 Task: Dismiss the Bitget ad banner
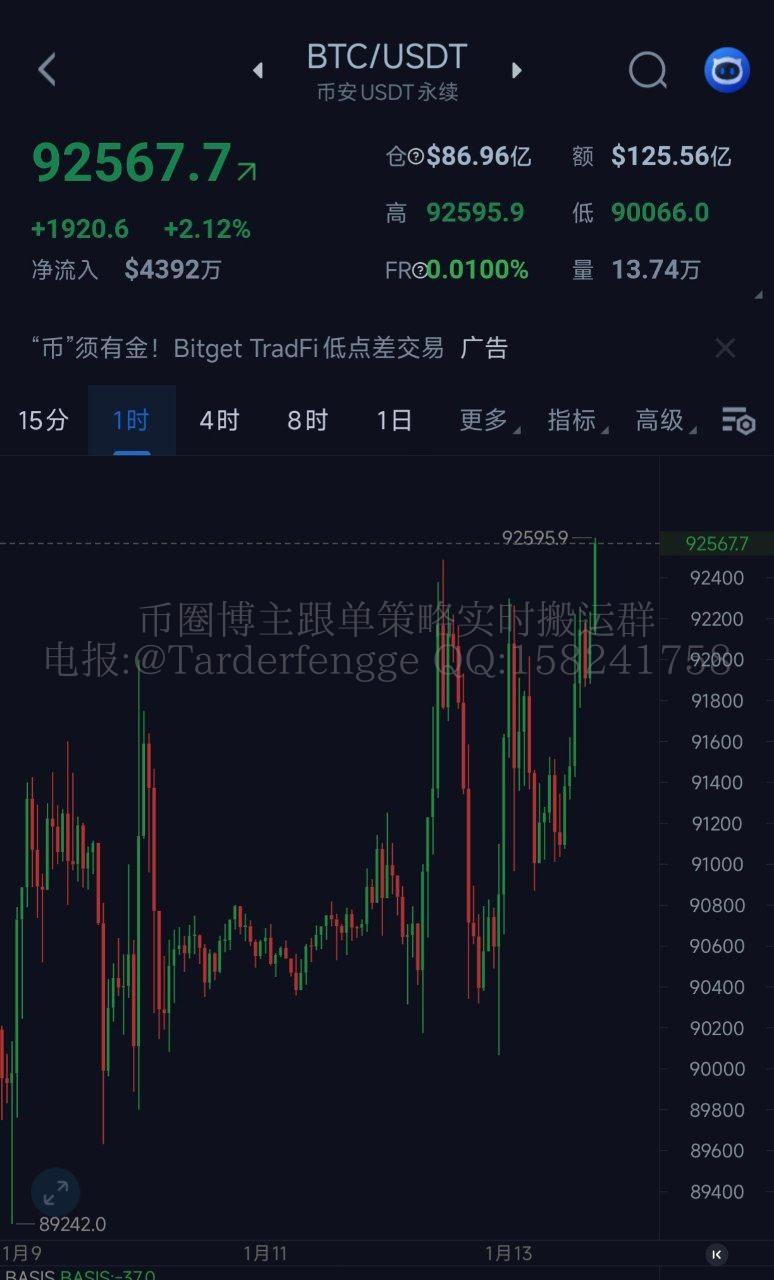click(725, 348)
